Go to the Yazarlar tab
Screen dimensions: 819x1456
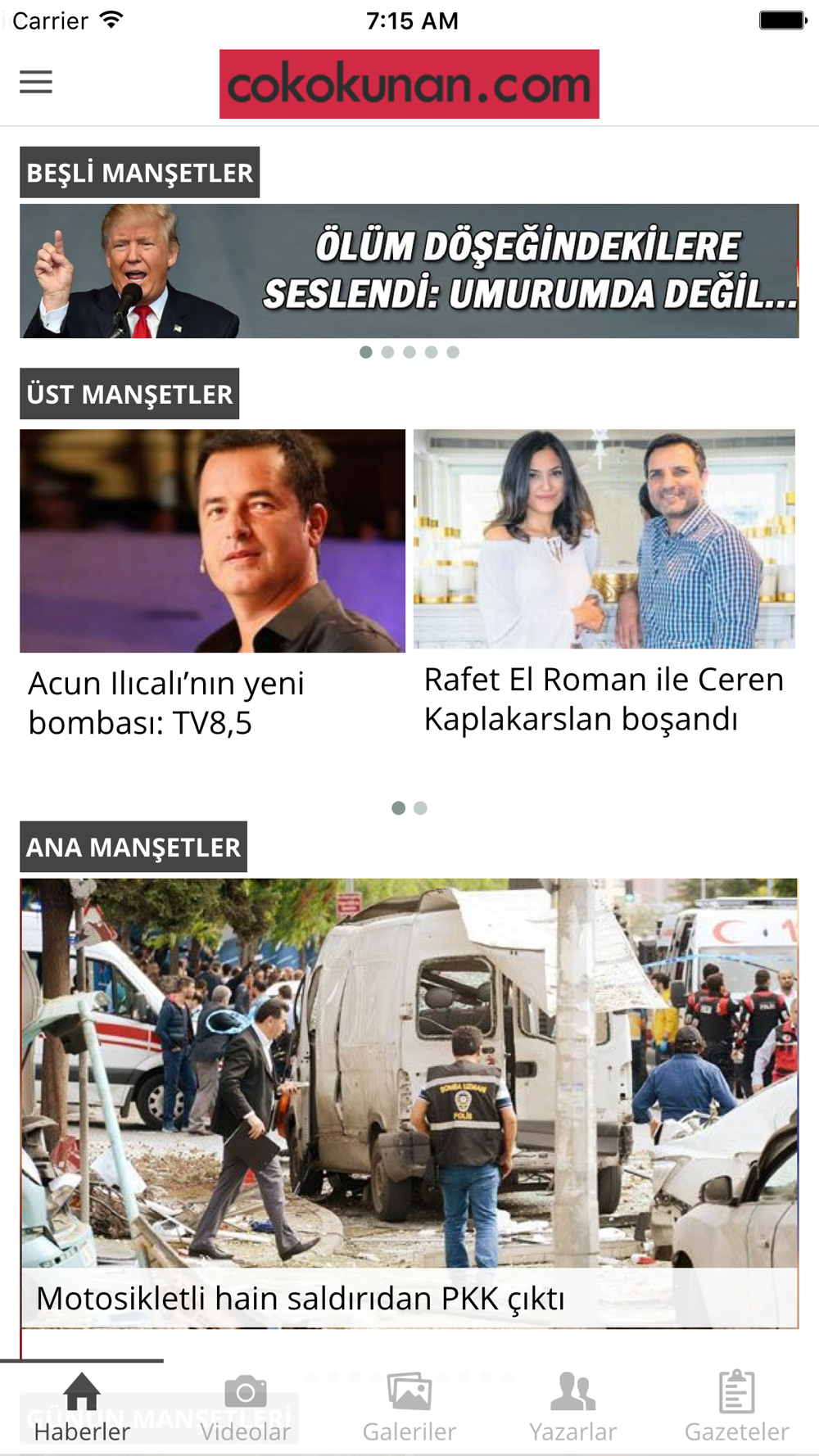[573, 1409]
